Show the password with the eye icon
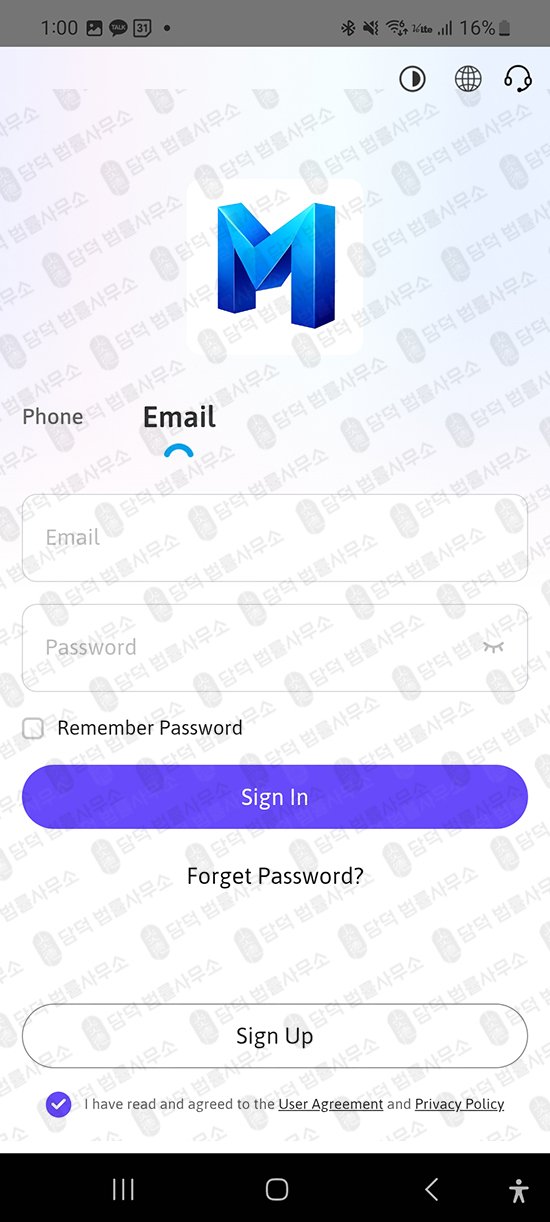The height and width of the screenshot is (1222, 550). click(x=493, y=648)
